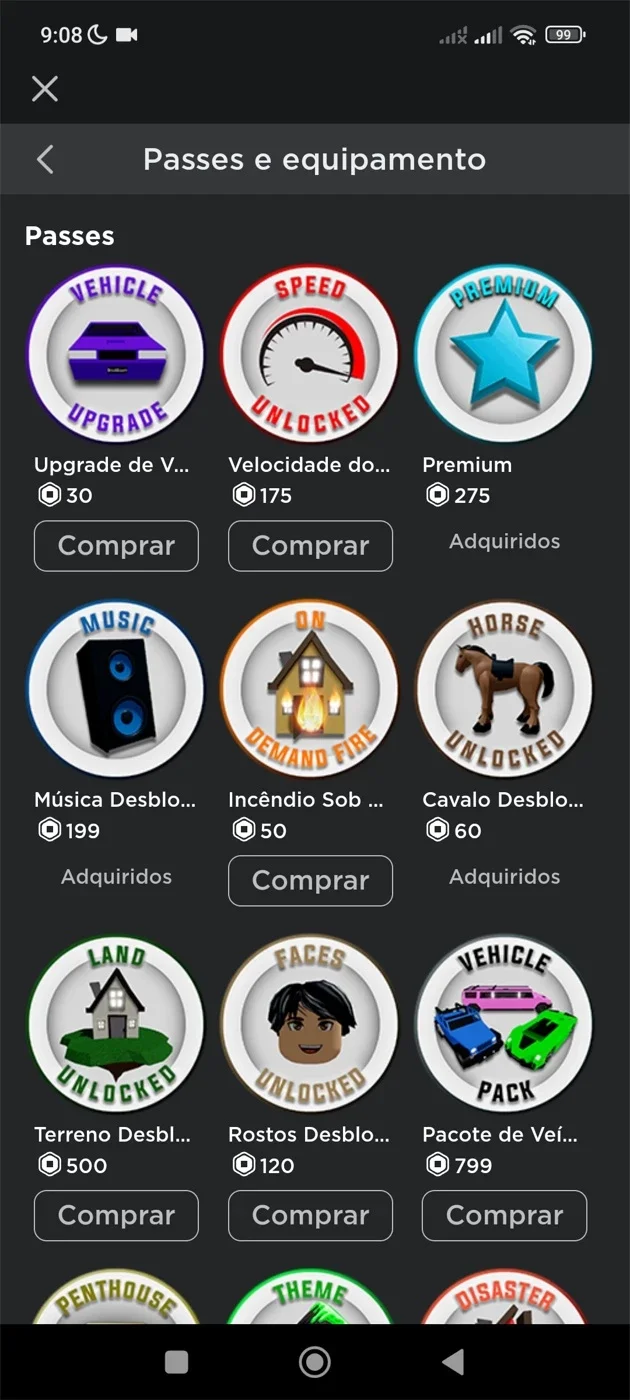The height and width of the screenshot is (1400, 630).
Task: Open the Faces Unlocked badge image
Action: 310,1024
